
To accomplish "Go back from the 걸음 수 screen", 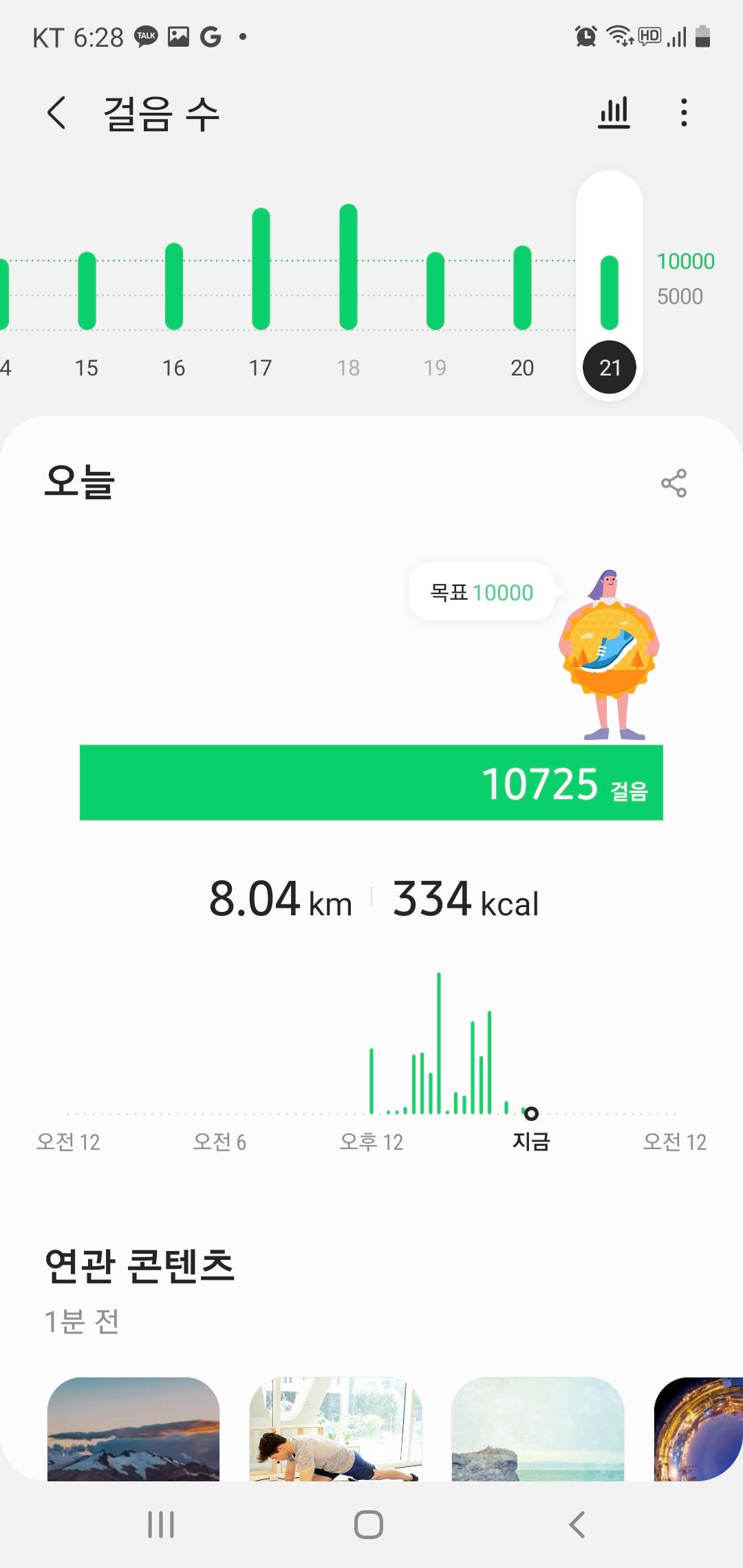I will (x=57, y=113).
